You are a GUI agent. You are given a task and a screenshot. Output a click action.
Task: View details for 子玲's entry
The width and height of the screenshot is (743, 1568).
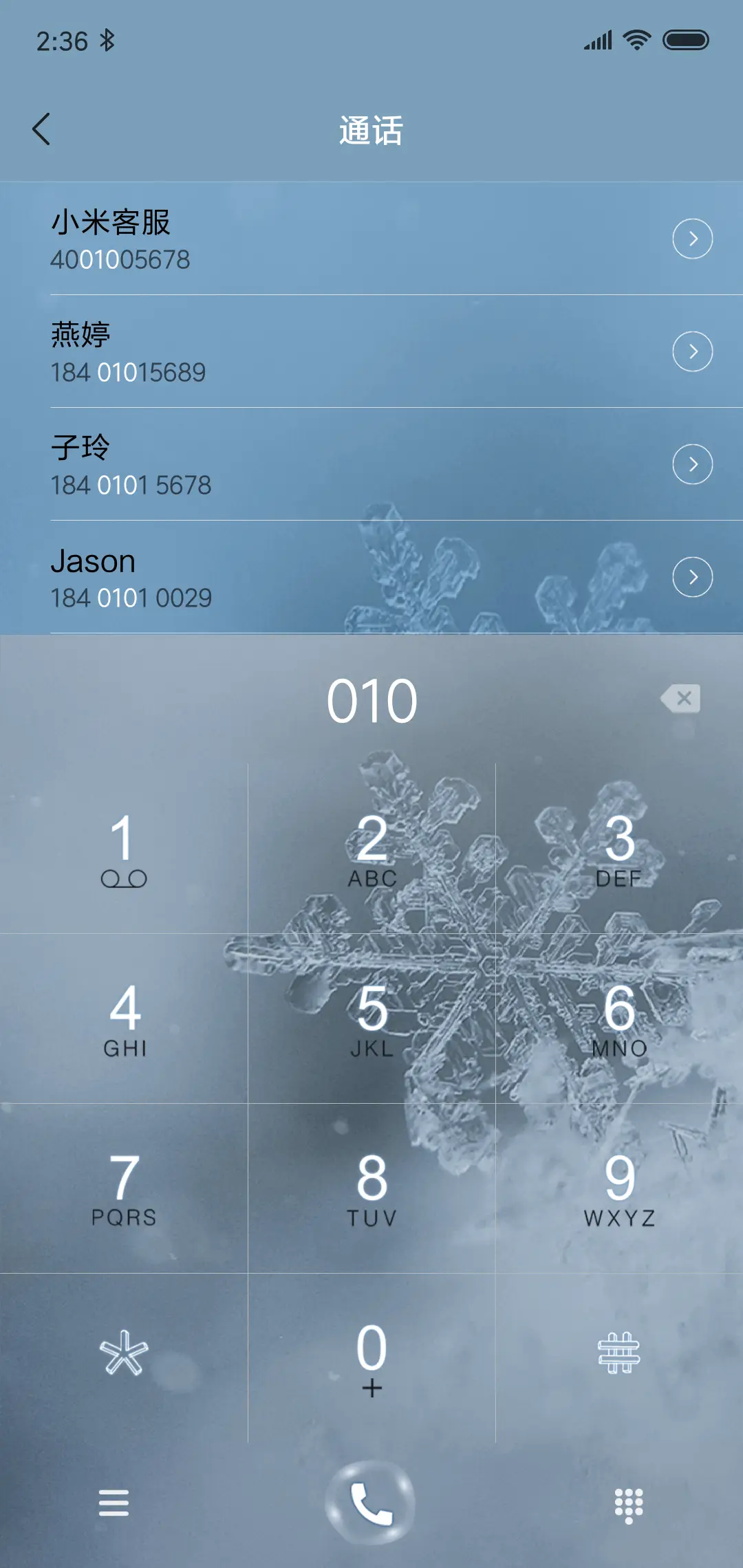693,464
